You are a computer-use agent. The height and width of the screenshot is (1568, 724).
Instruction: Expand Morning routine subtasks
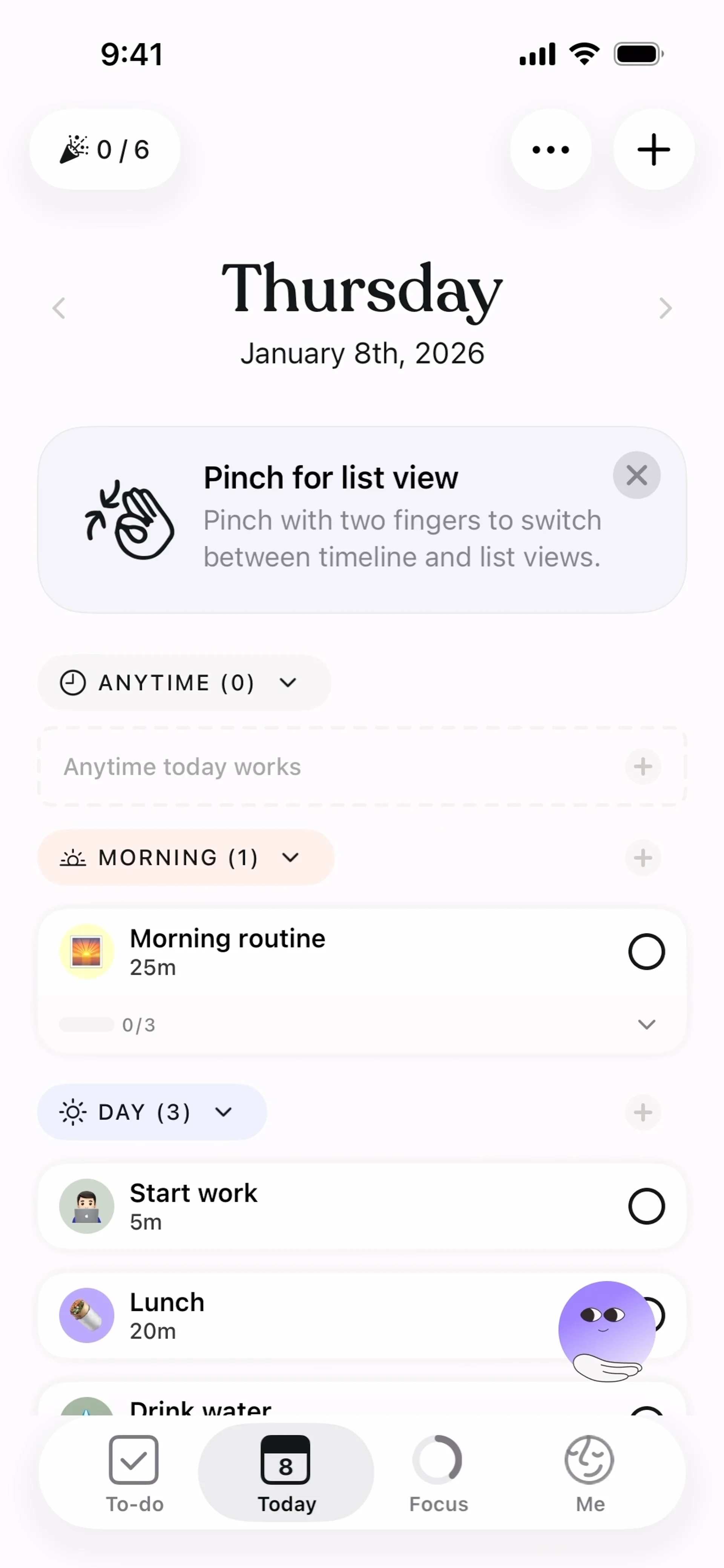coord(646,1024)
